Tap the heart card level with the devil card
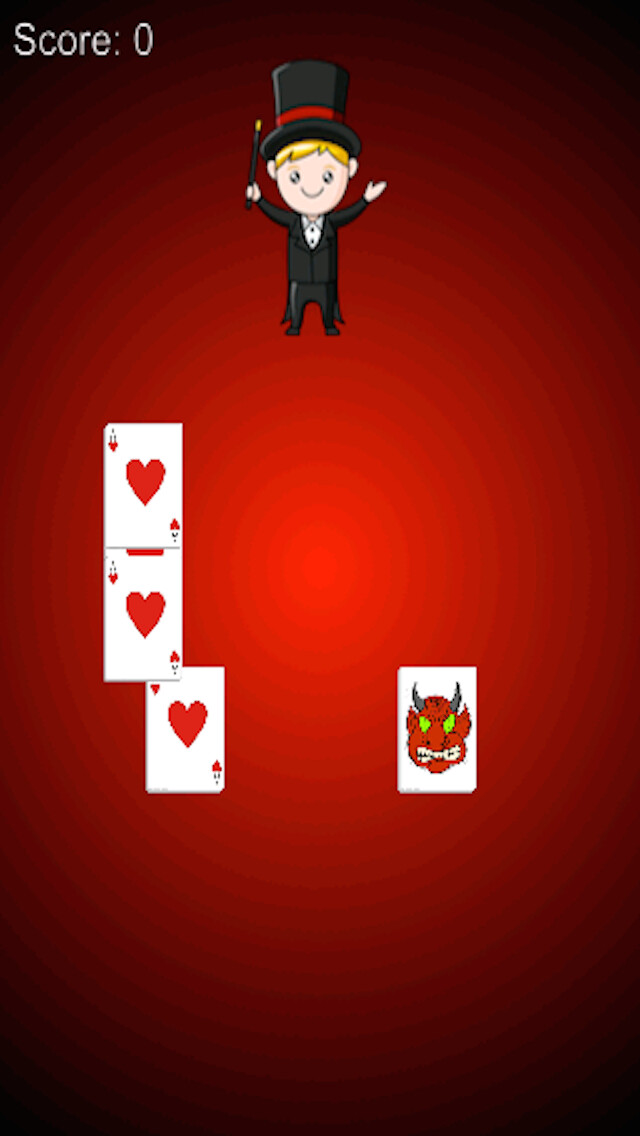 pos(186,730)
